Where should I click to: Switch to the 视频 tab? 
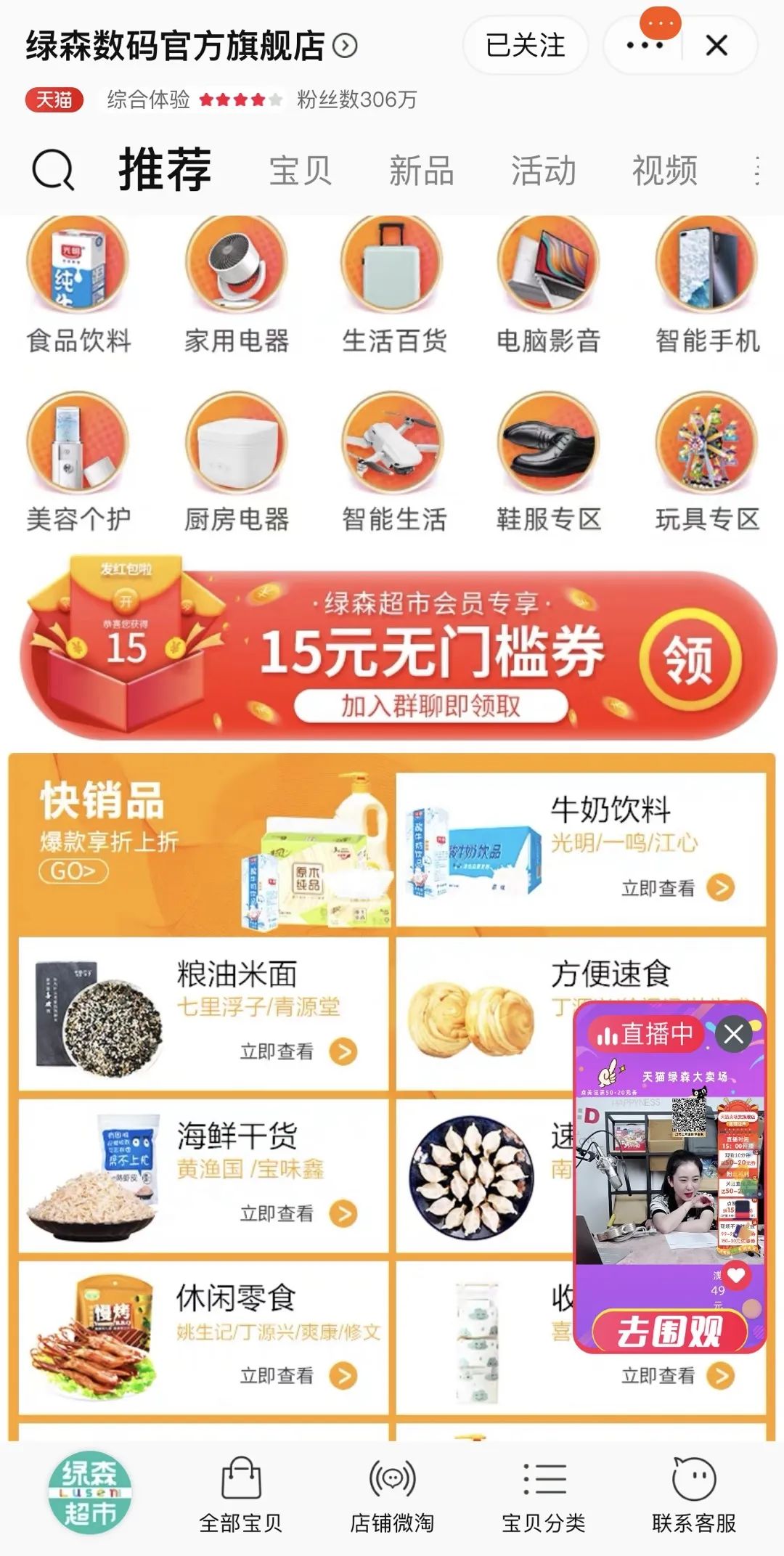(664, 171)
